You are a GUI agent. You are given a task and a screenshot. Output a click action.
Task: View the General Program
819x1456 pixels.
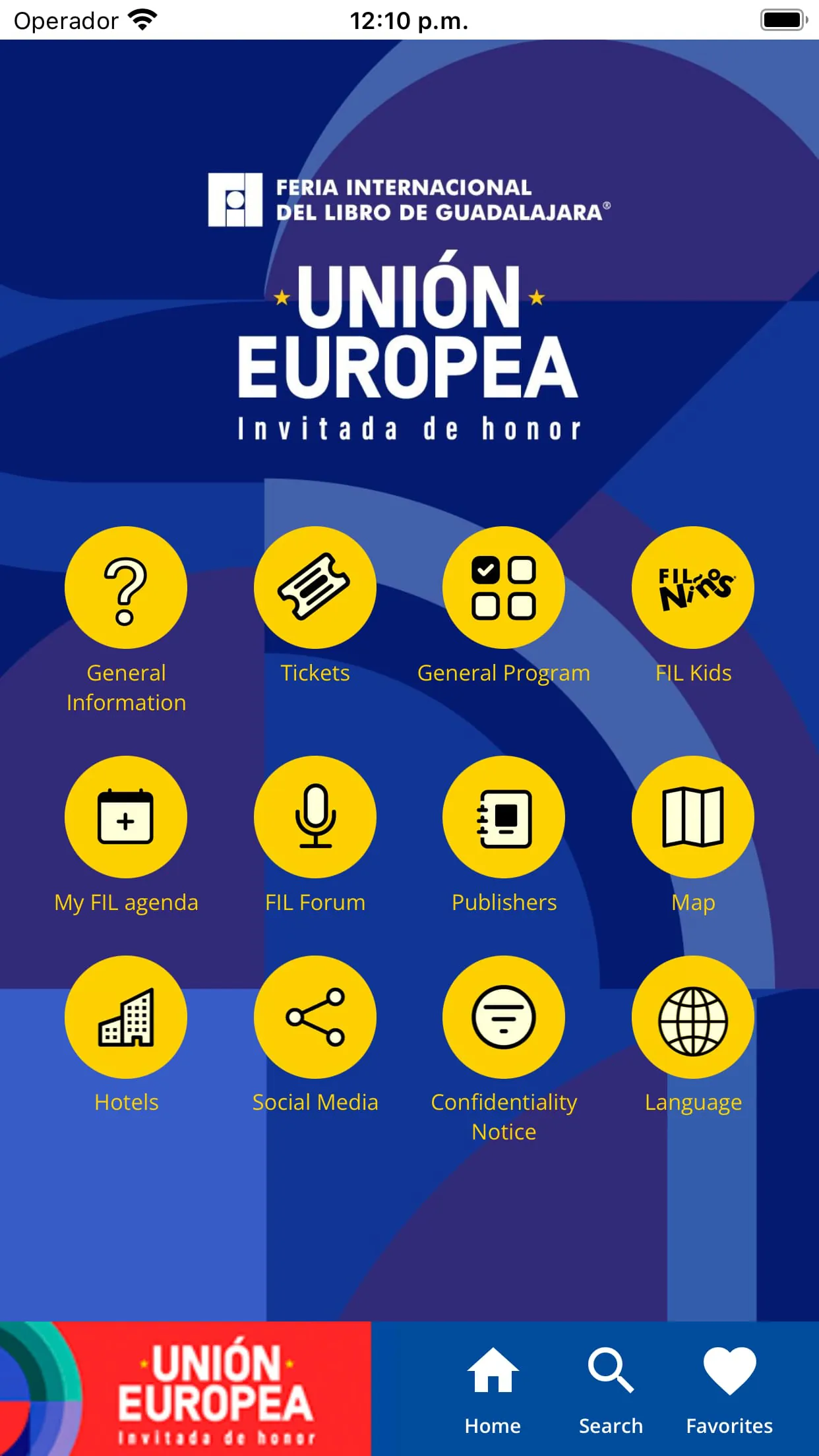click(x=504, y=588)
